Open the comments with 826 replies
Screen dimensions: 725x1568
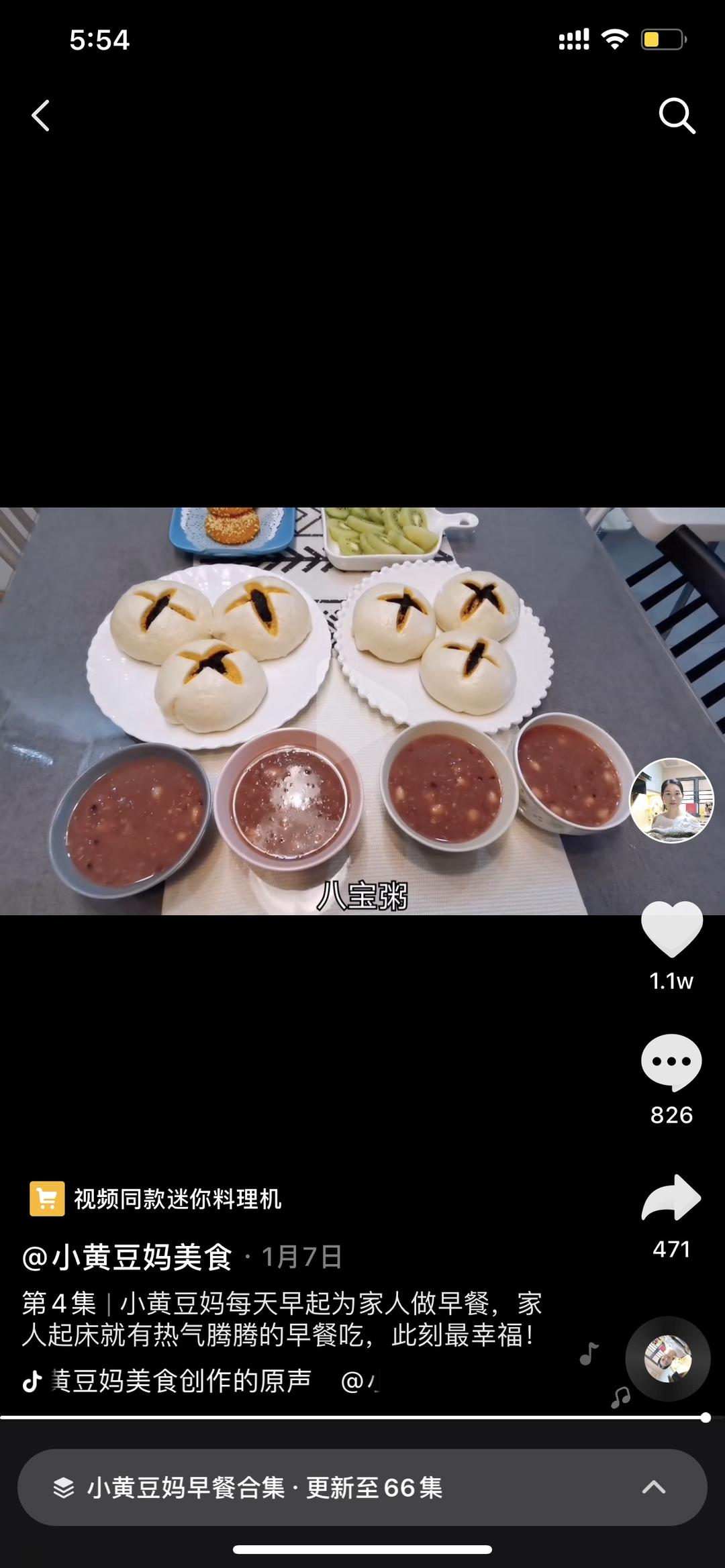coord(671,1063)
